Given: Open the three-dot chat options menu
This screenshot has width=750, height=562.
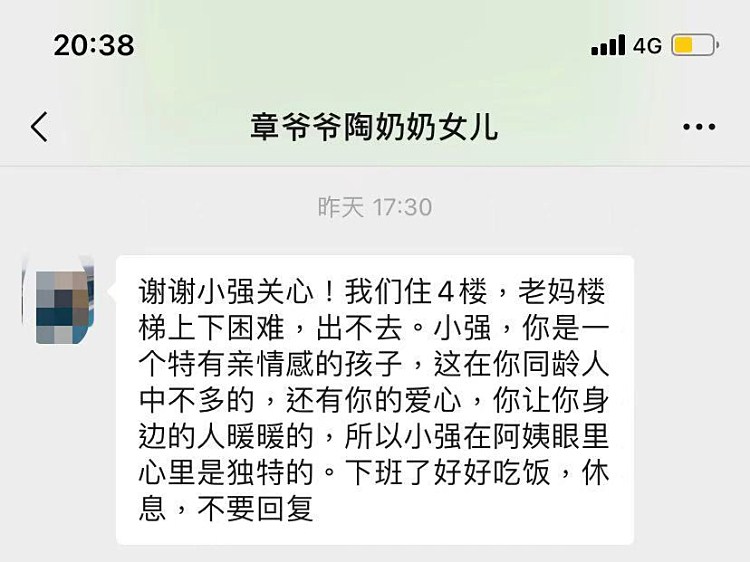Looking at the screenshot, I should [x=698, y=128].
